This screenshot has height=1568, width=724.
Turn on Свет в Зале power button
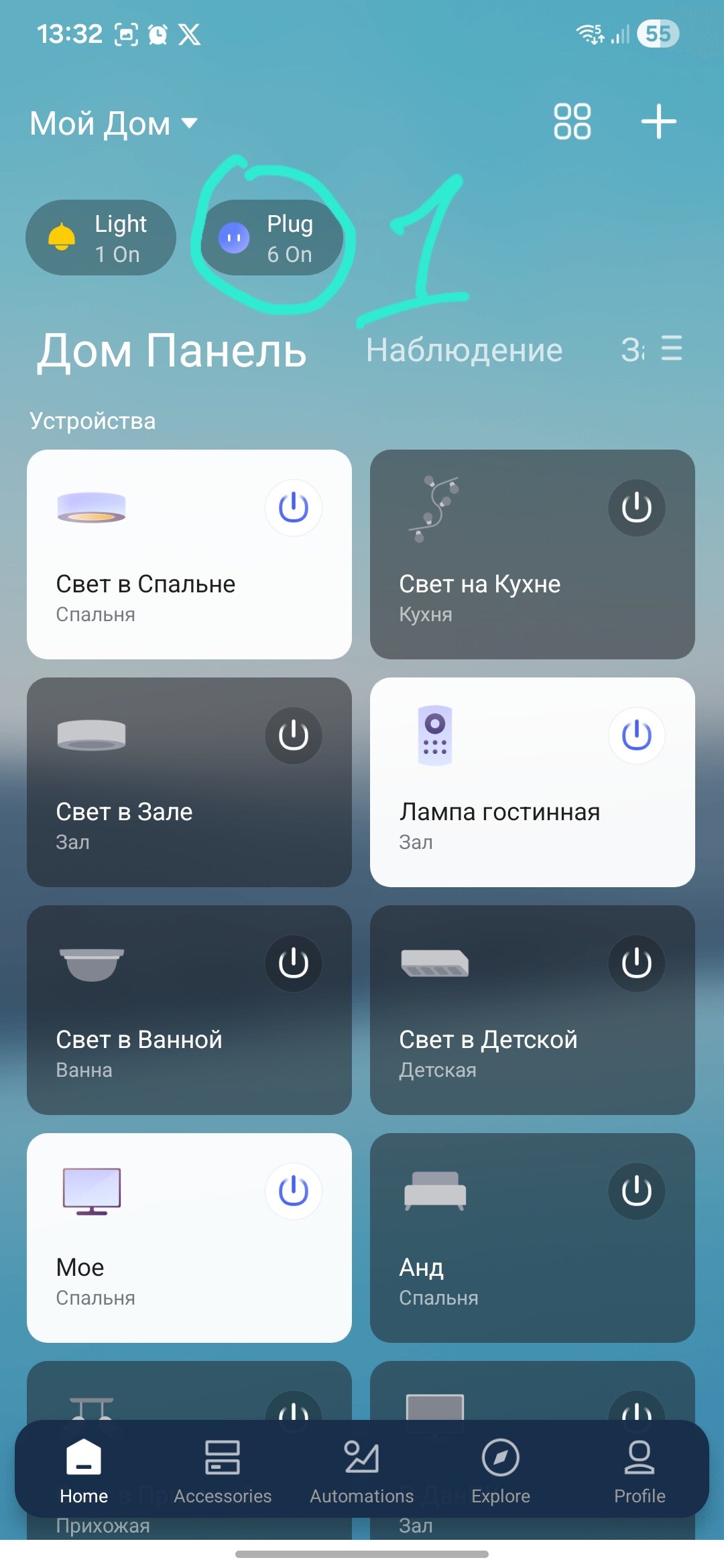[x=294, y=736]
